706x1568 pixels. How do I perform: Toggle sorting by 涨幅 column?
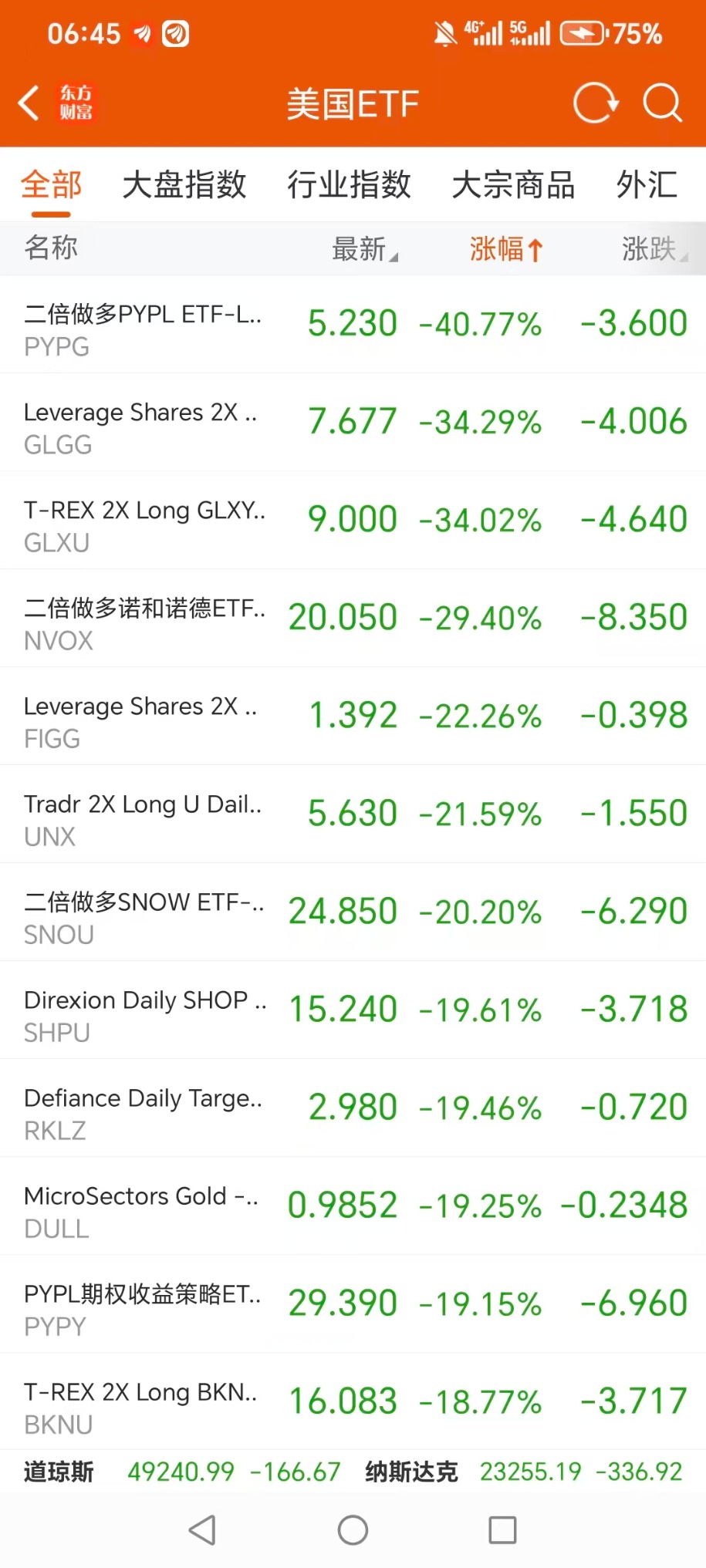pyautogui.click(x=506, y=249)
